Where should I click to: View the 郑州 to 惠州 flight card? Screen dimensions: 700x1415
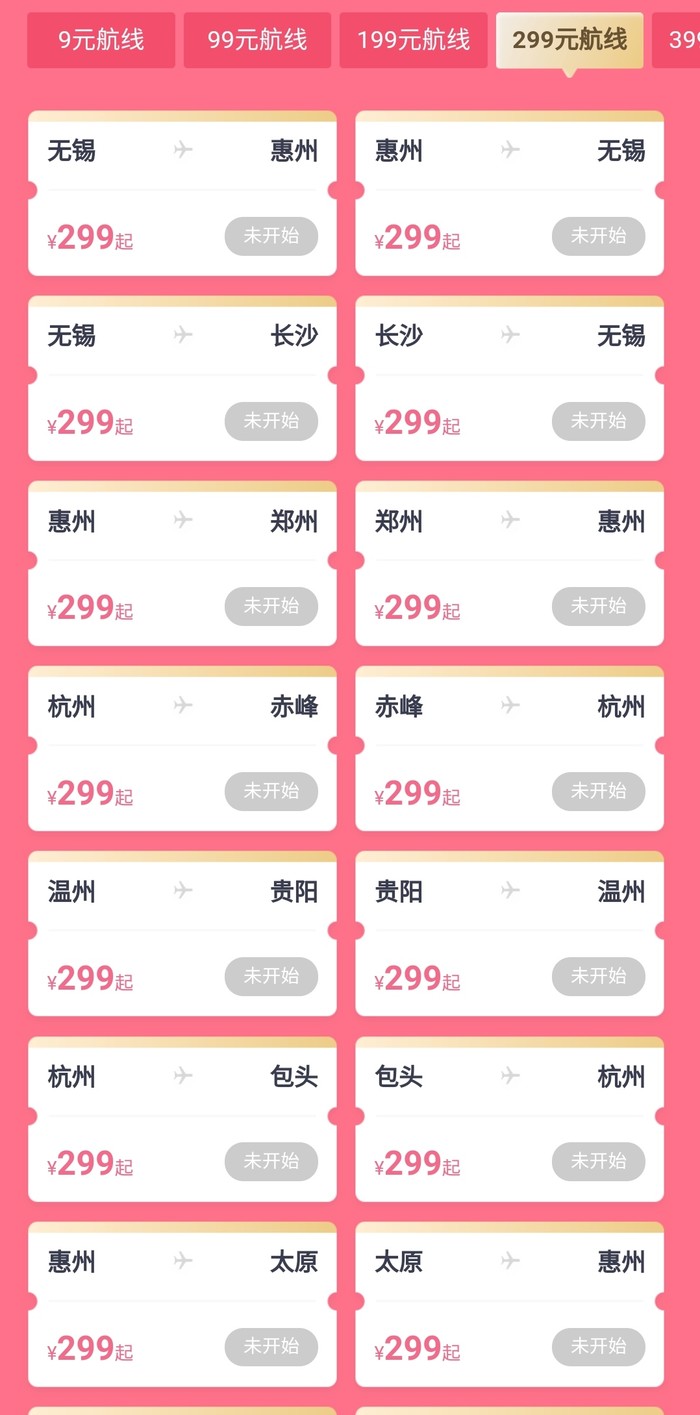point(509,563)
